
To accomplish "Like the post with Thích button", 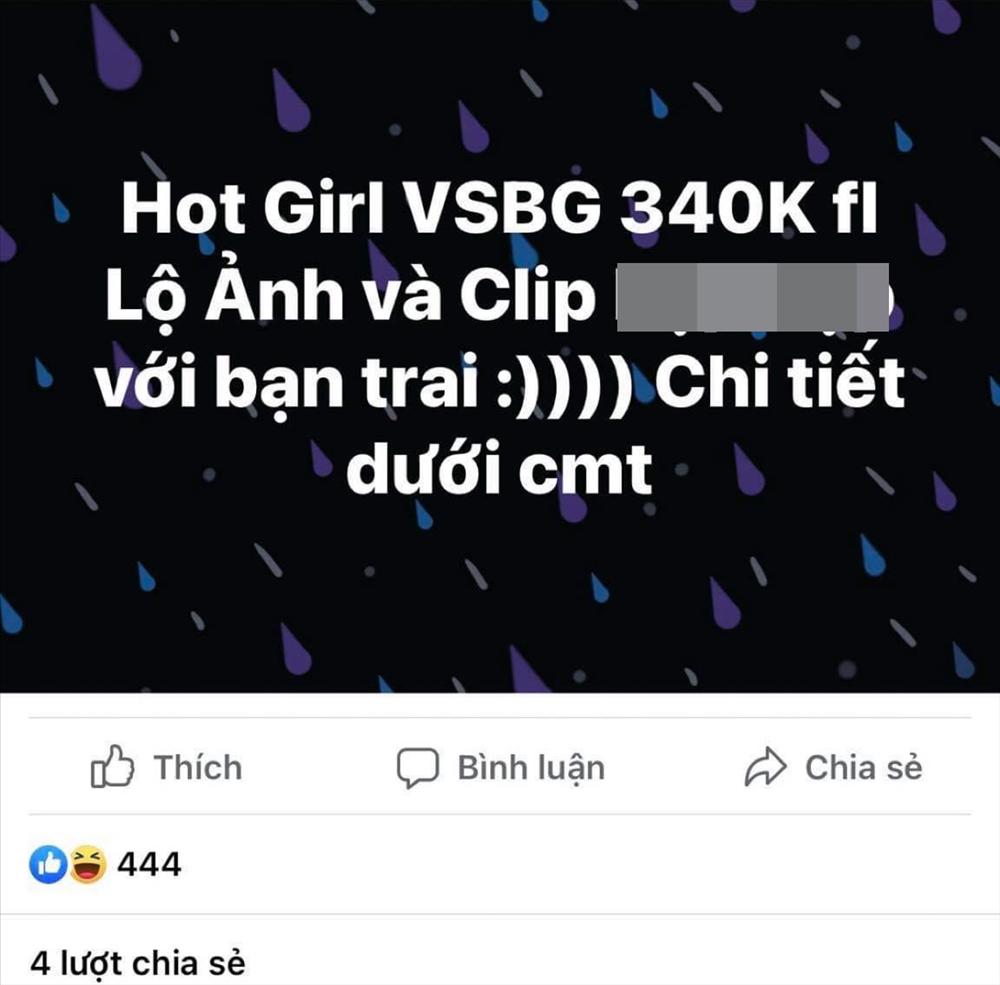I will [166, 768].
